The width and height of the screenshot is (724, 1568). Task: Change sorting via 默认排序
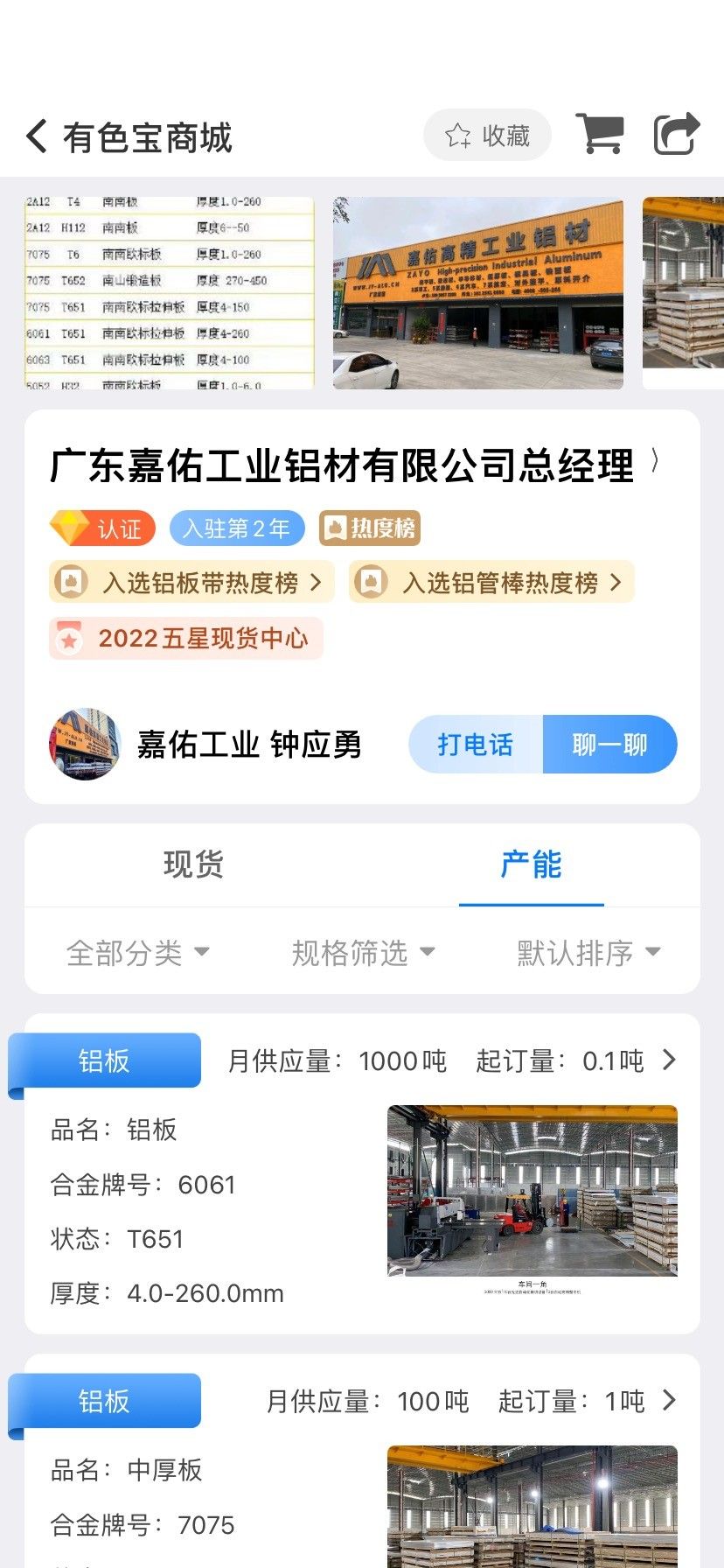588,952
